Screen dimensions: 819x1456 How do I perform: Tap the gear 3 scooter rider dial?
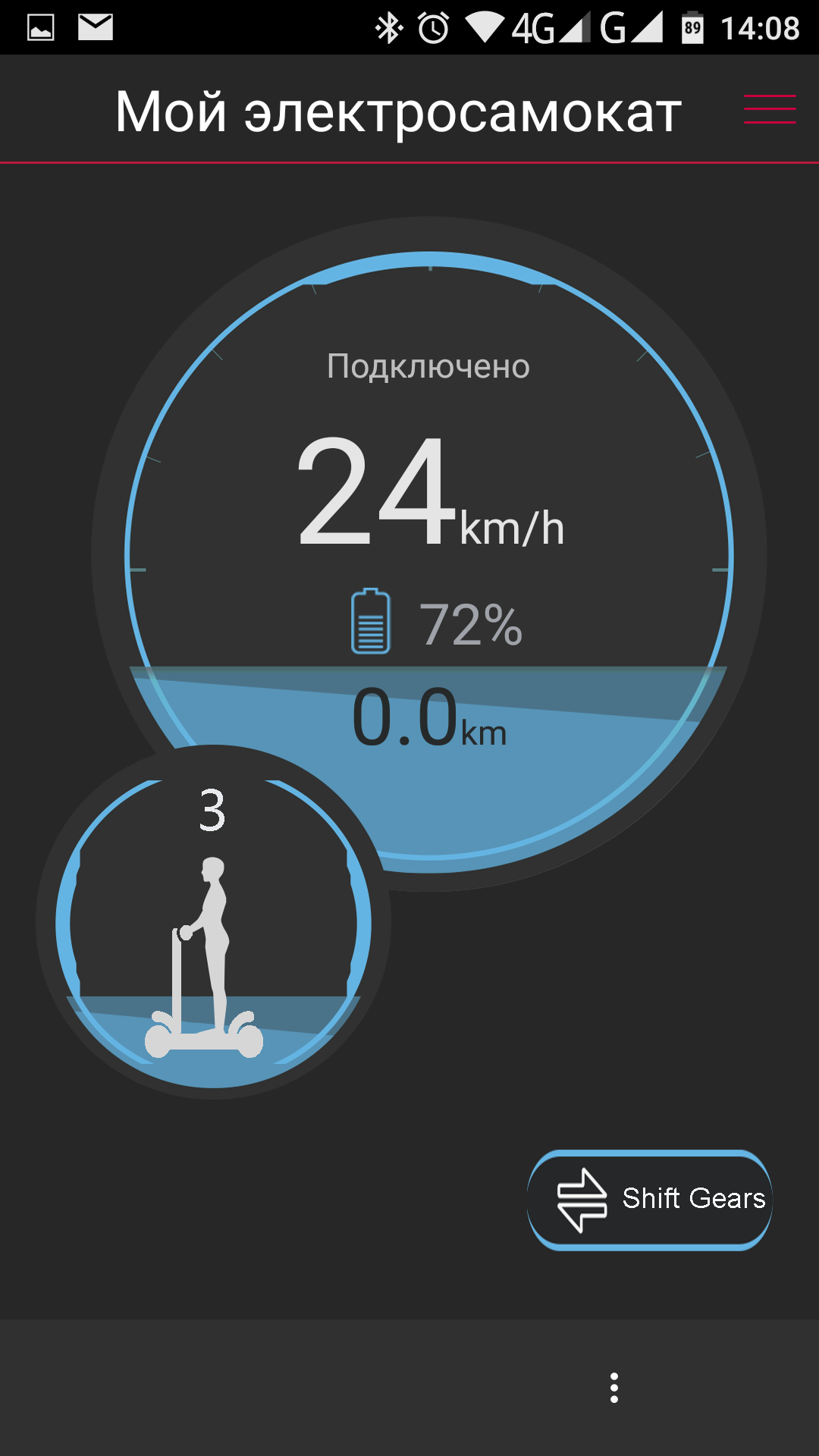tap(213, 922)
